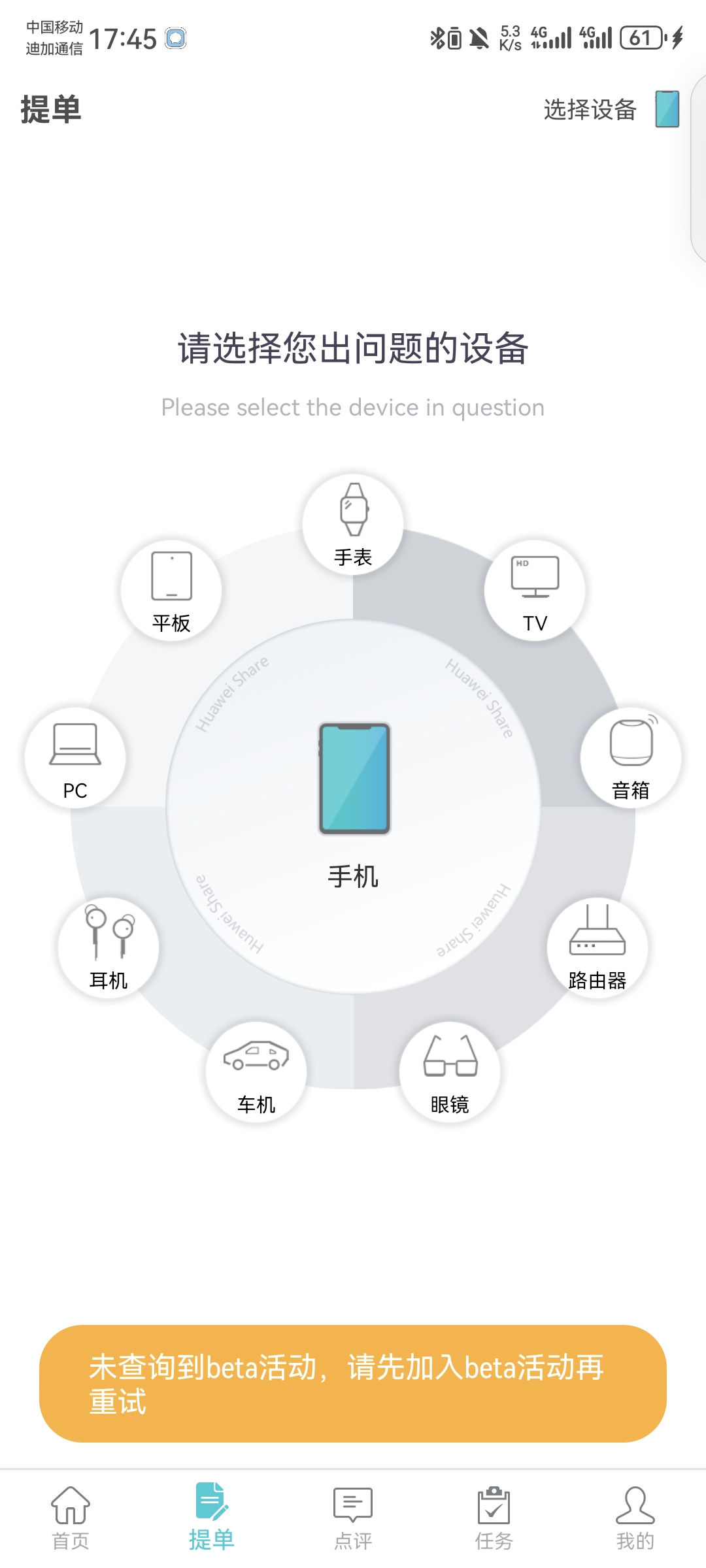The width and height of the screenshot is (706, 1568).
Task: Pick the 路由器 router device
Action: (x=597, y=947)
